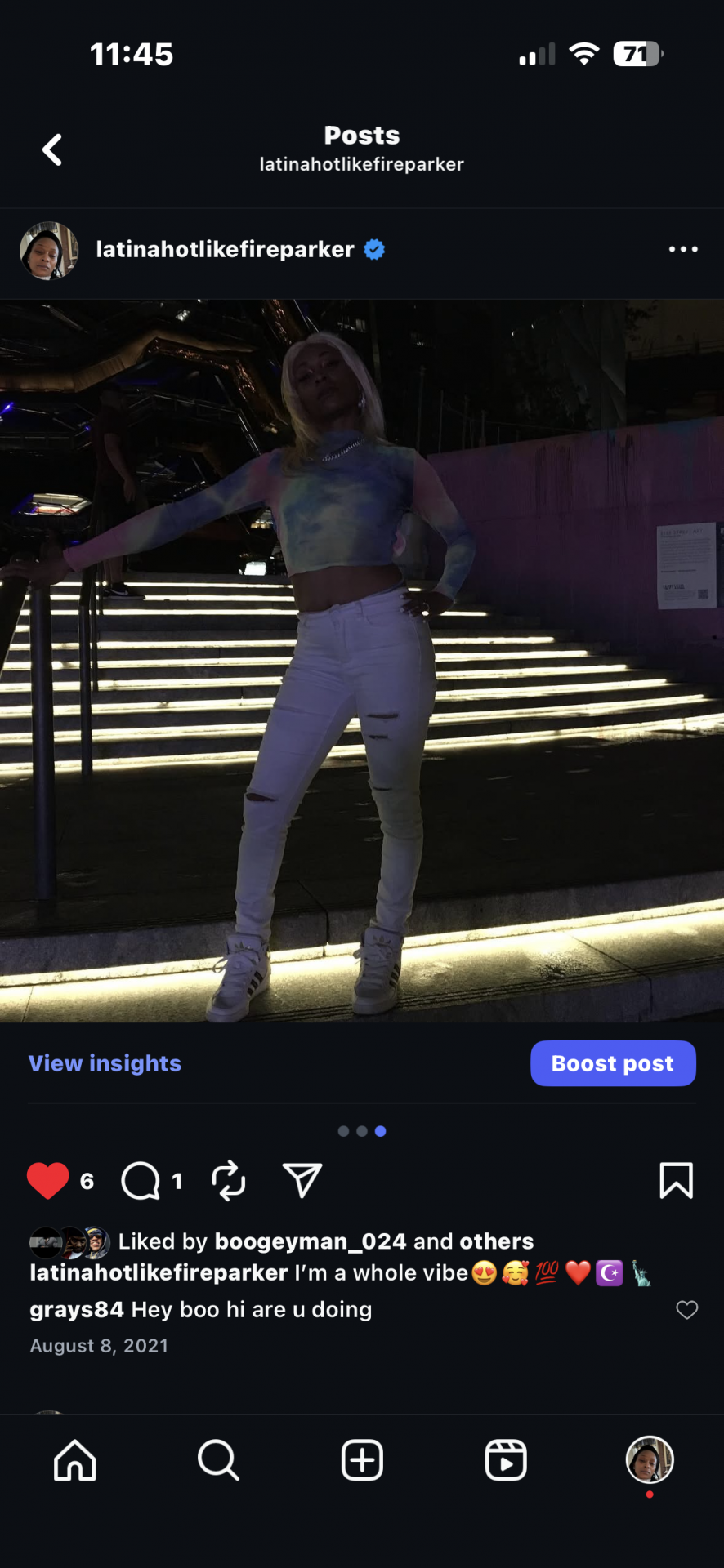Open the comments bubble icon
This screenshot has height=1568, width=724.
pyautogui.click(x=141, y=1181)
